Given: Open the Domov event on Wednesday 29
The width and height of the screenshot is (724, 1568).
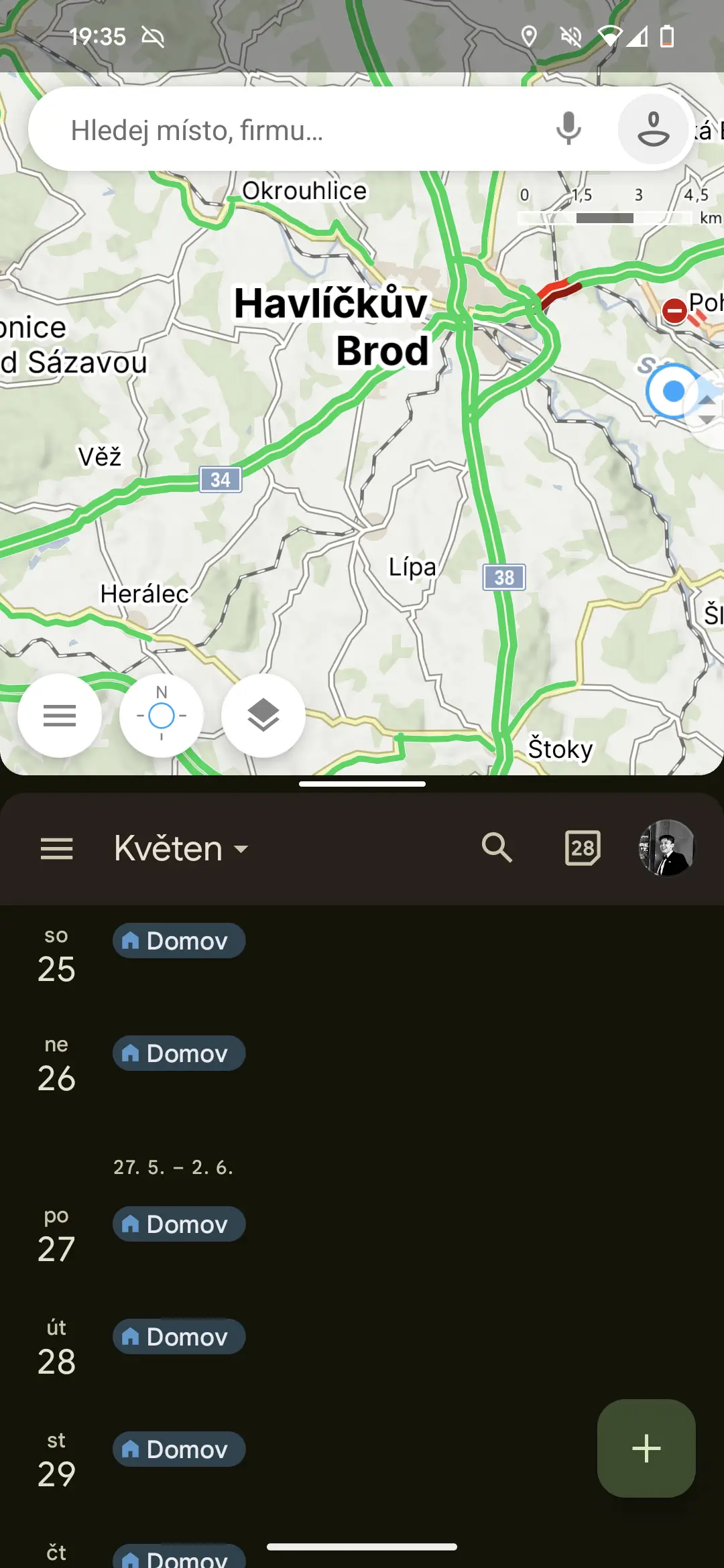Looking at the screenshot, I should click(179, 1449).
